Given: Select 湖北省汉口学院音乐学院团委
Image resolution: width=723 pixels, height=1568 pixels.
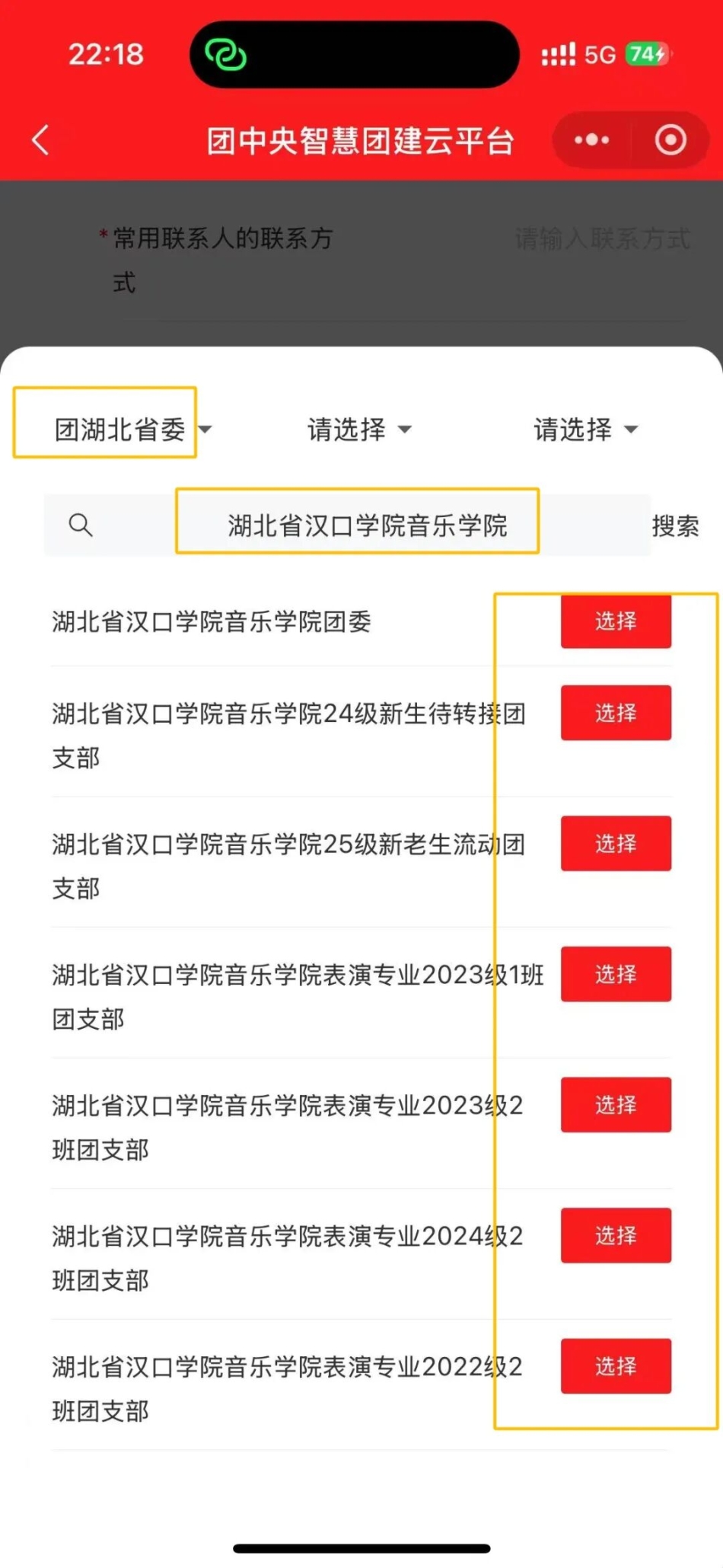Looking at the screenshot, I should pos(616,621).
